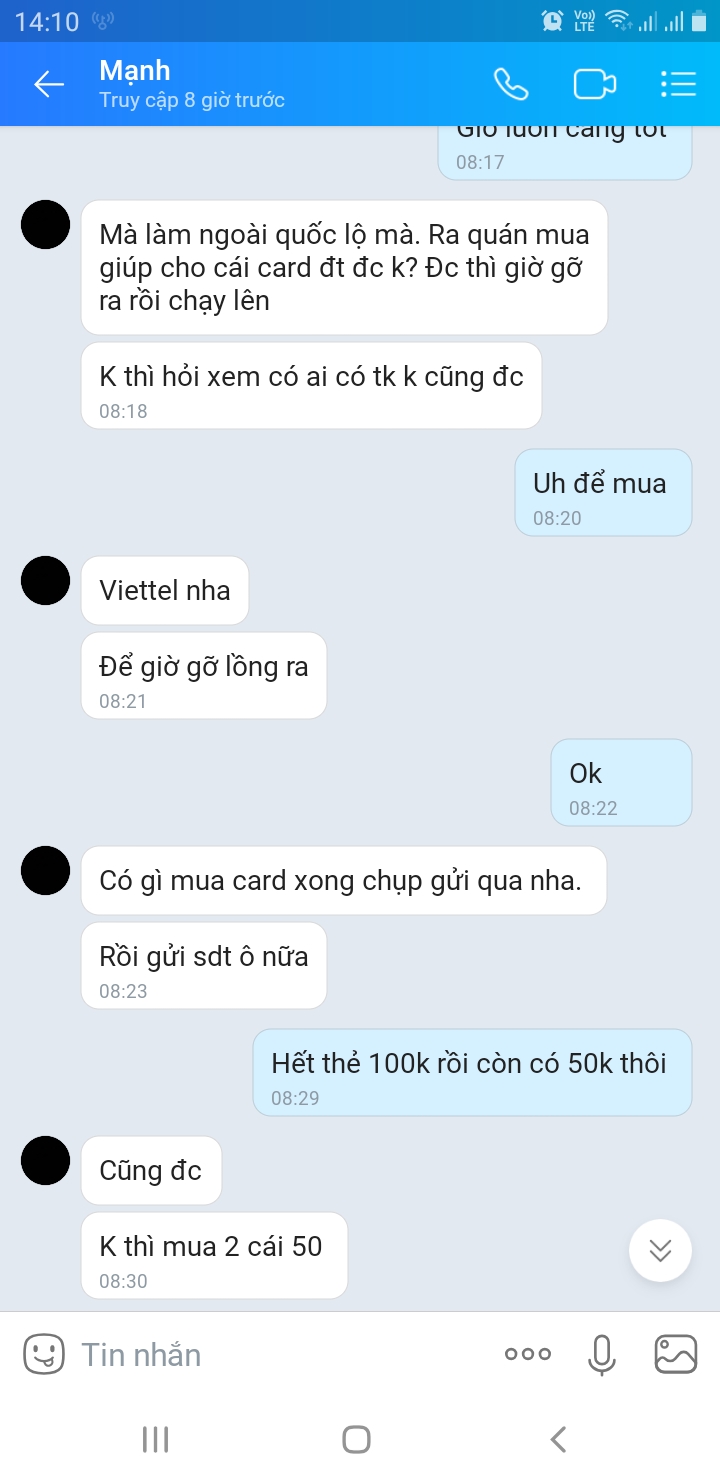Tap the message 'Cũng đc'
720x1480 pixels.
pyautogui.click(x=151, y=1169)
